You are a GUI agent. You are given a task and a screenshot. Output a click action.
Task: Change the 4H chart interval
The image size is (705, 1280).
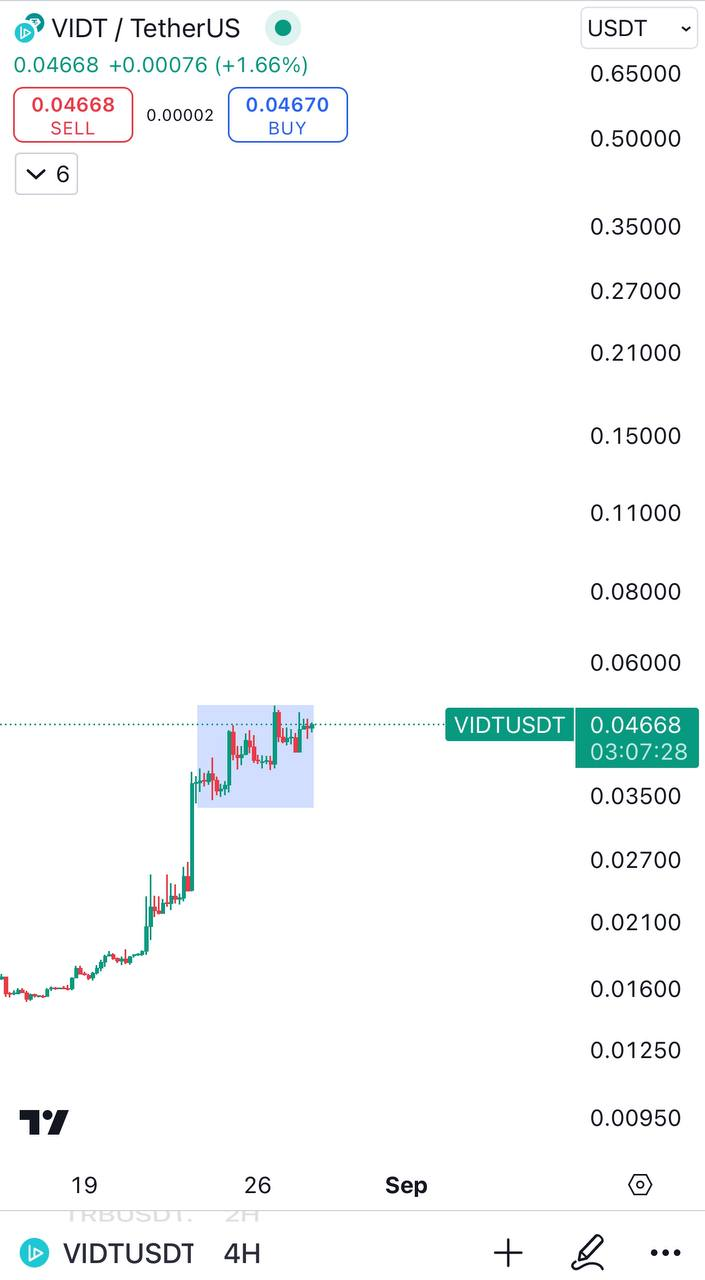click(243, 1252)
